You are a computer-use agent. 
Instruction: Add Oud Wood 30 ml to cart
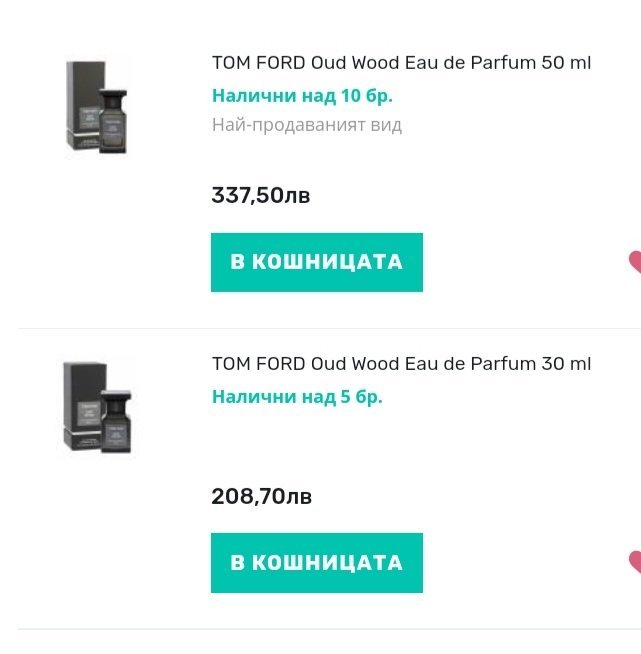(x=316, y=562)
